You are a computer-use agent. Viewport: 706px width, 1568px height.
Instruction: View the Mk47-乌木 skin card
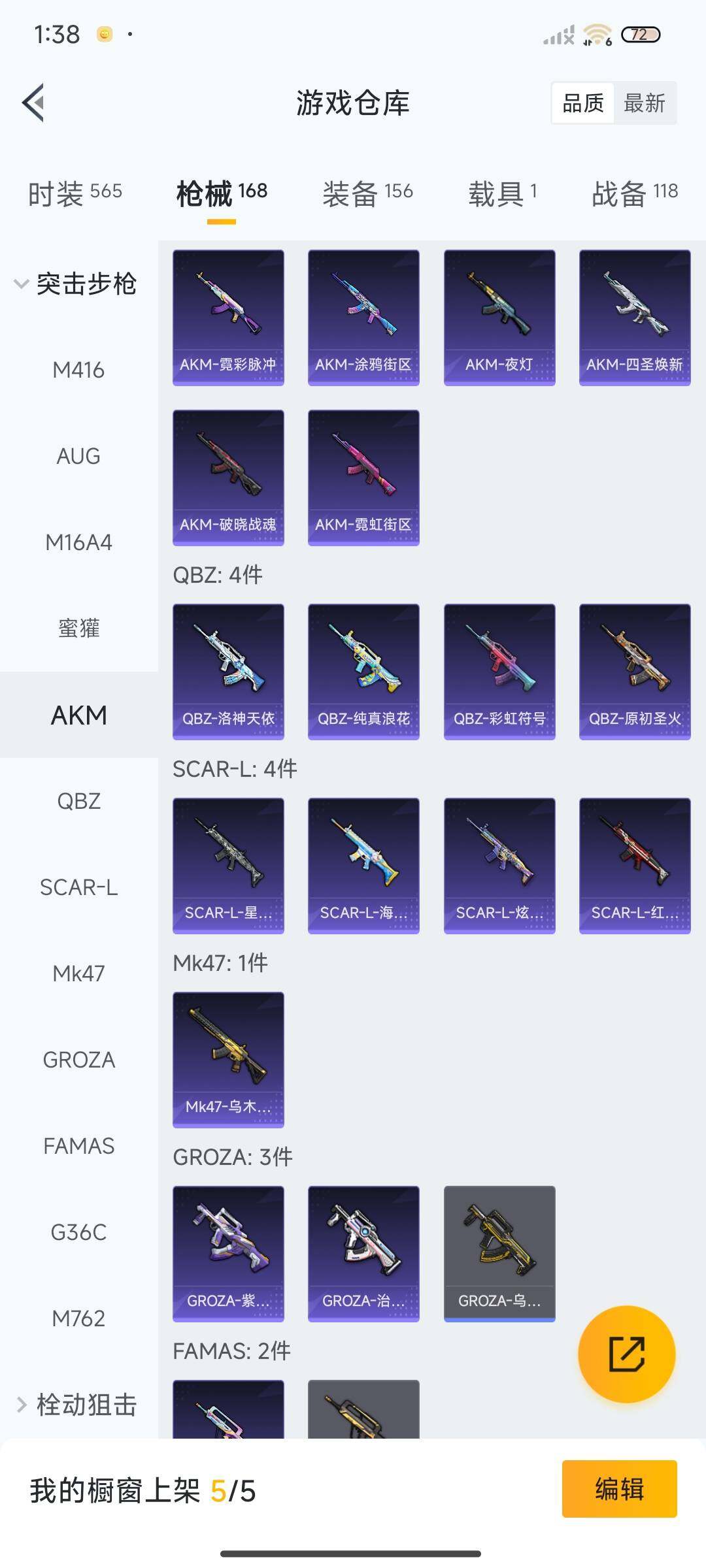(x=228, y=1060)
